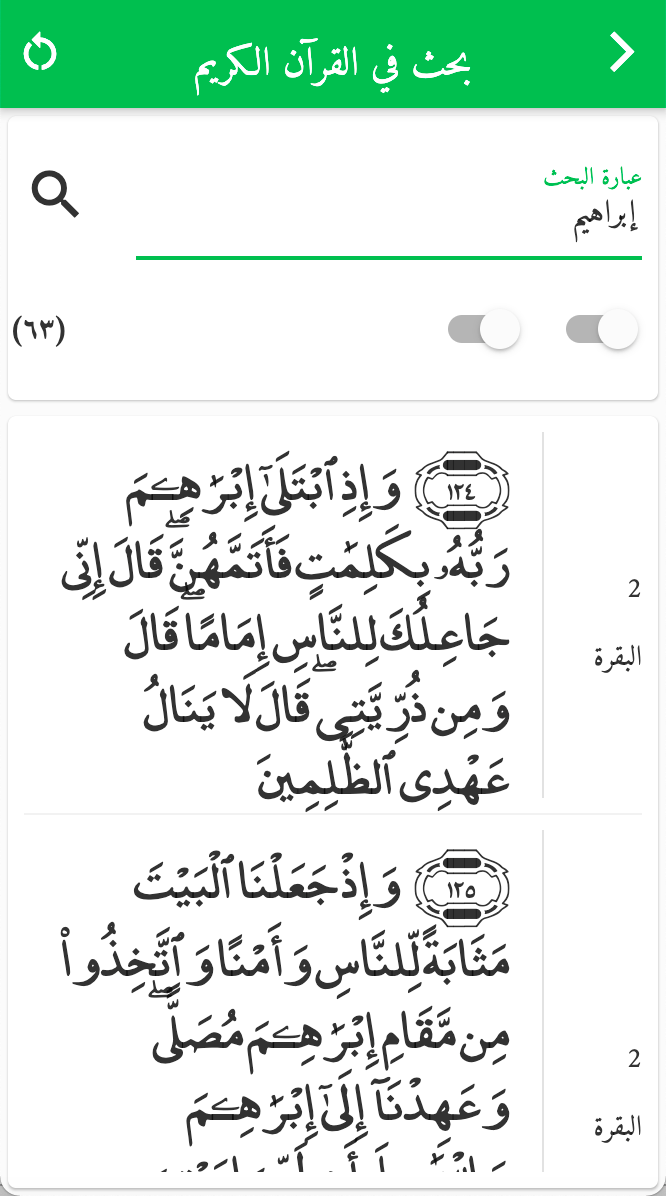Tap the refresh icon in the header

pyautogui.click(x=40, y=53)
